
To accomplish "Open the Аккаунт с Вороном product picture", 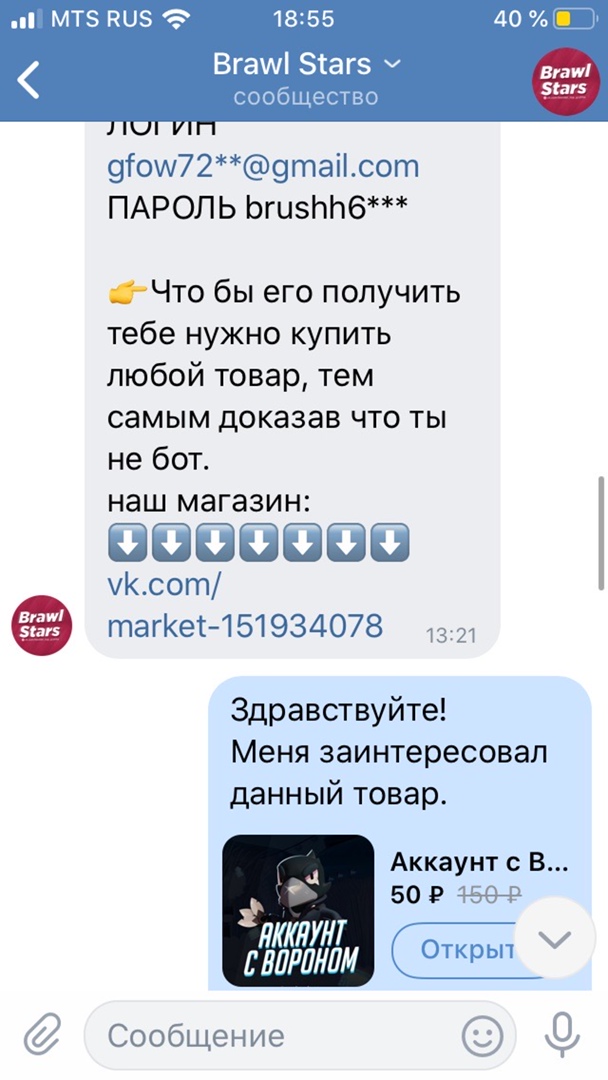I will coord(297,909).
